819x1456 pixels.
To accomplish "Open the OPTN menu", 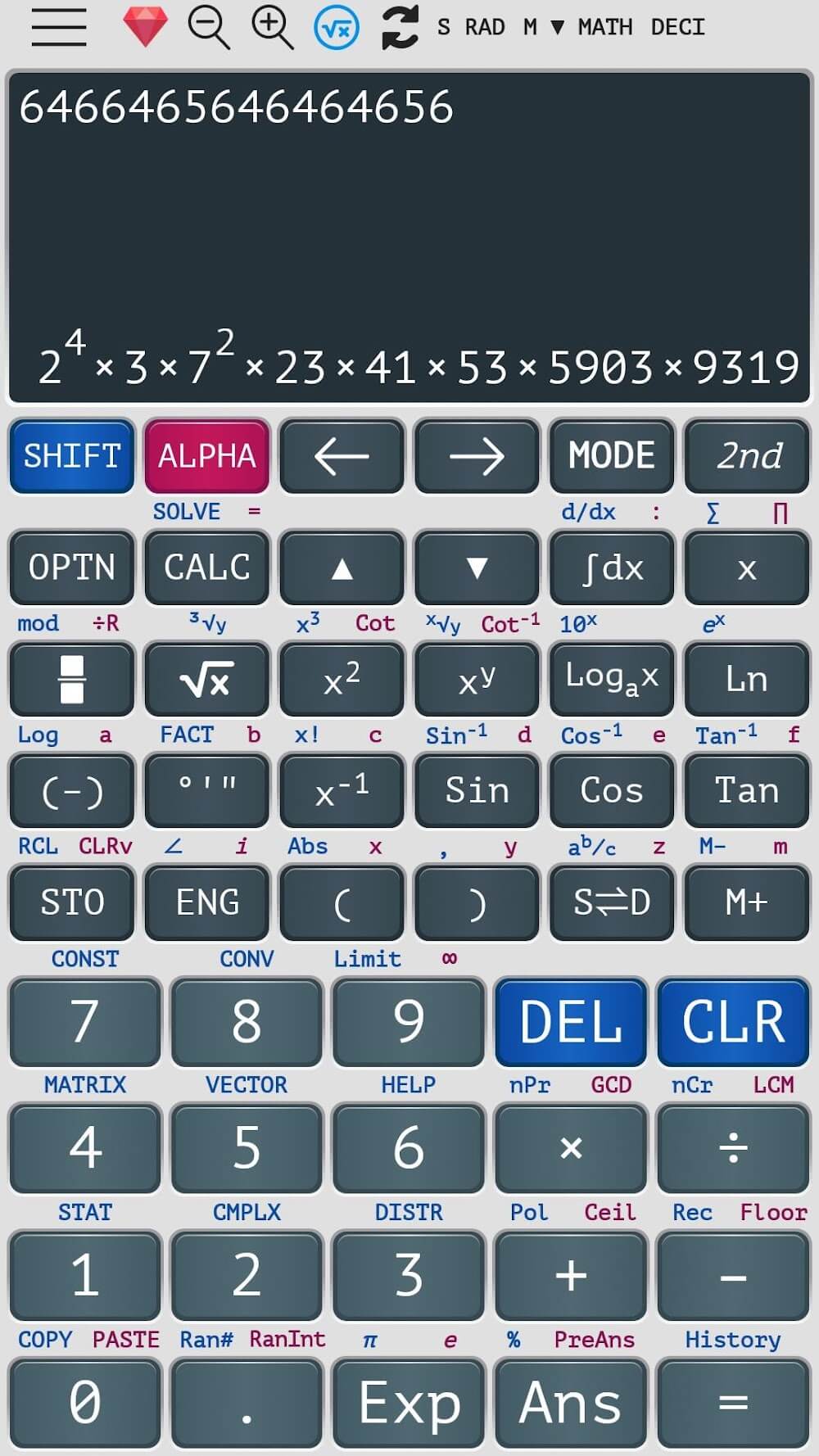I will 72,567.
